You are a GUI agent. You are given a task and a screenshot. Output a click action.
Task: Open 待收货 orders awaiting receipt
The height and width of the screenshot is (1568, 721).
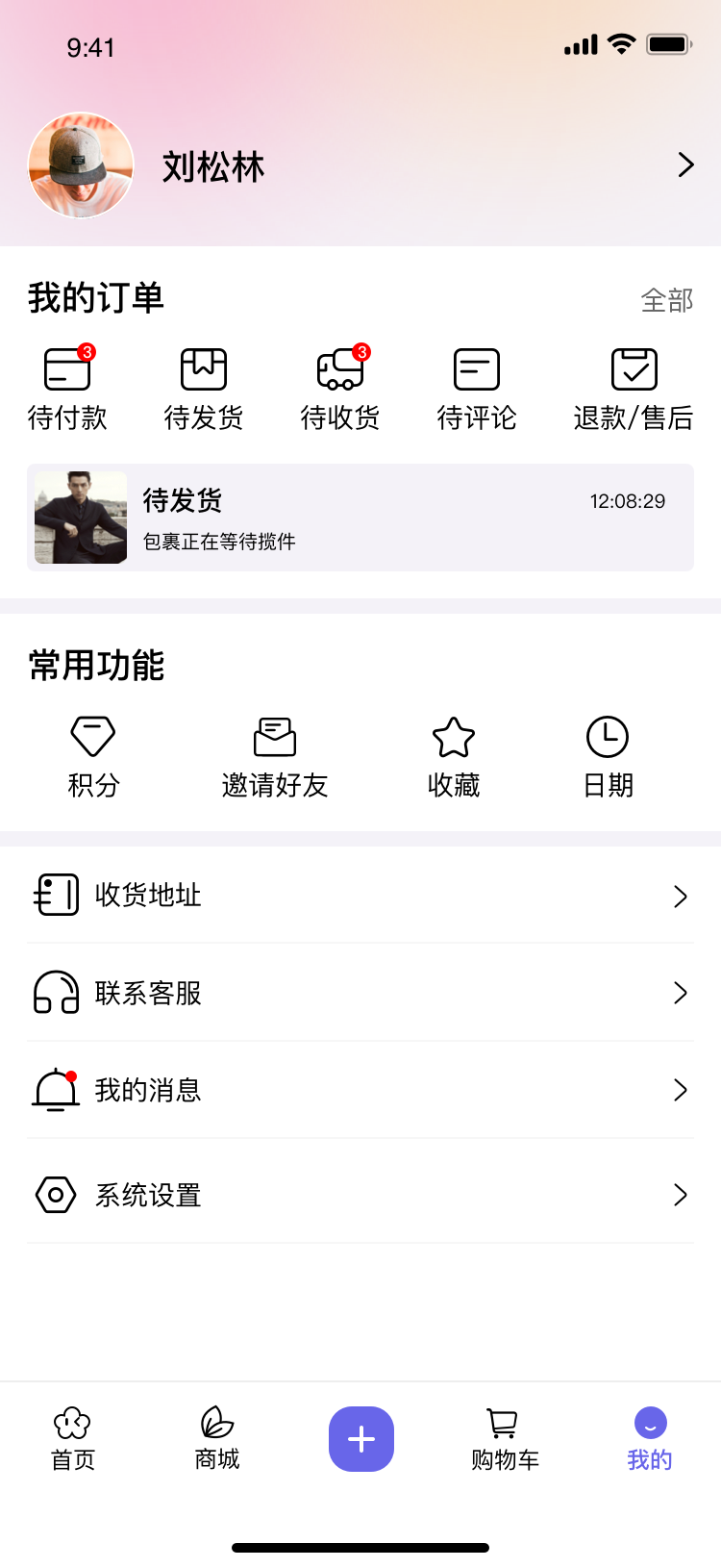coord(340,389)
